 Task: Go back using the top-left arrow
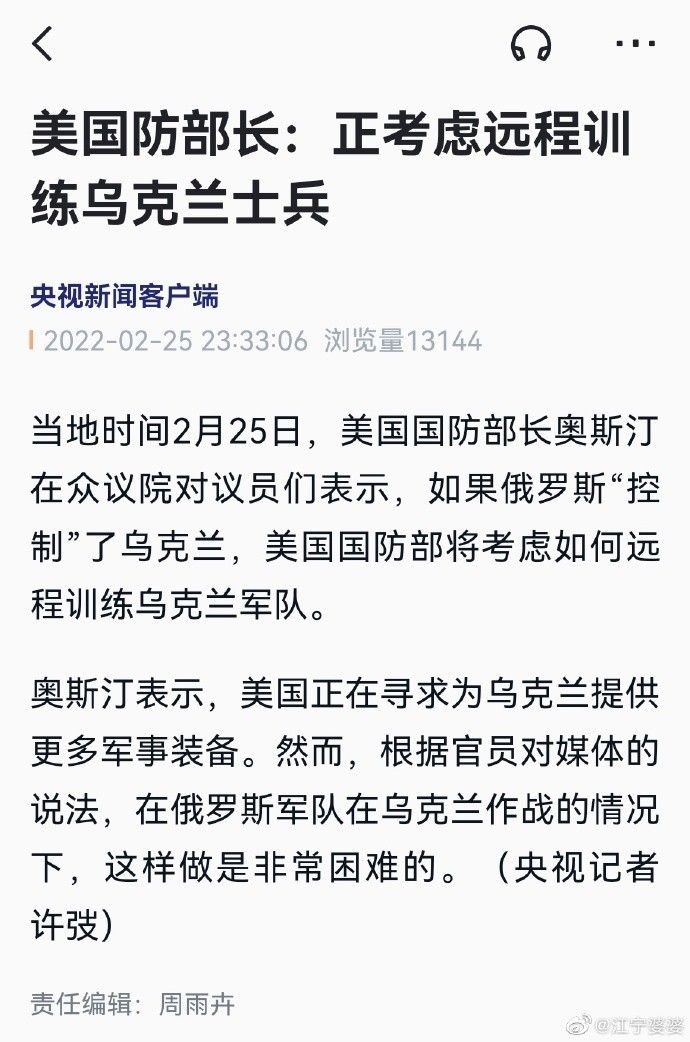pos(42,44)
